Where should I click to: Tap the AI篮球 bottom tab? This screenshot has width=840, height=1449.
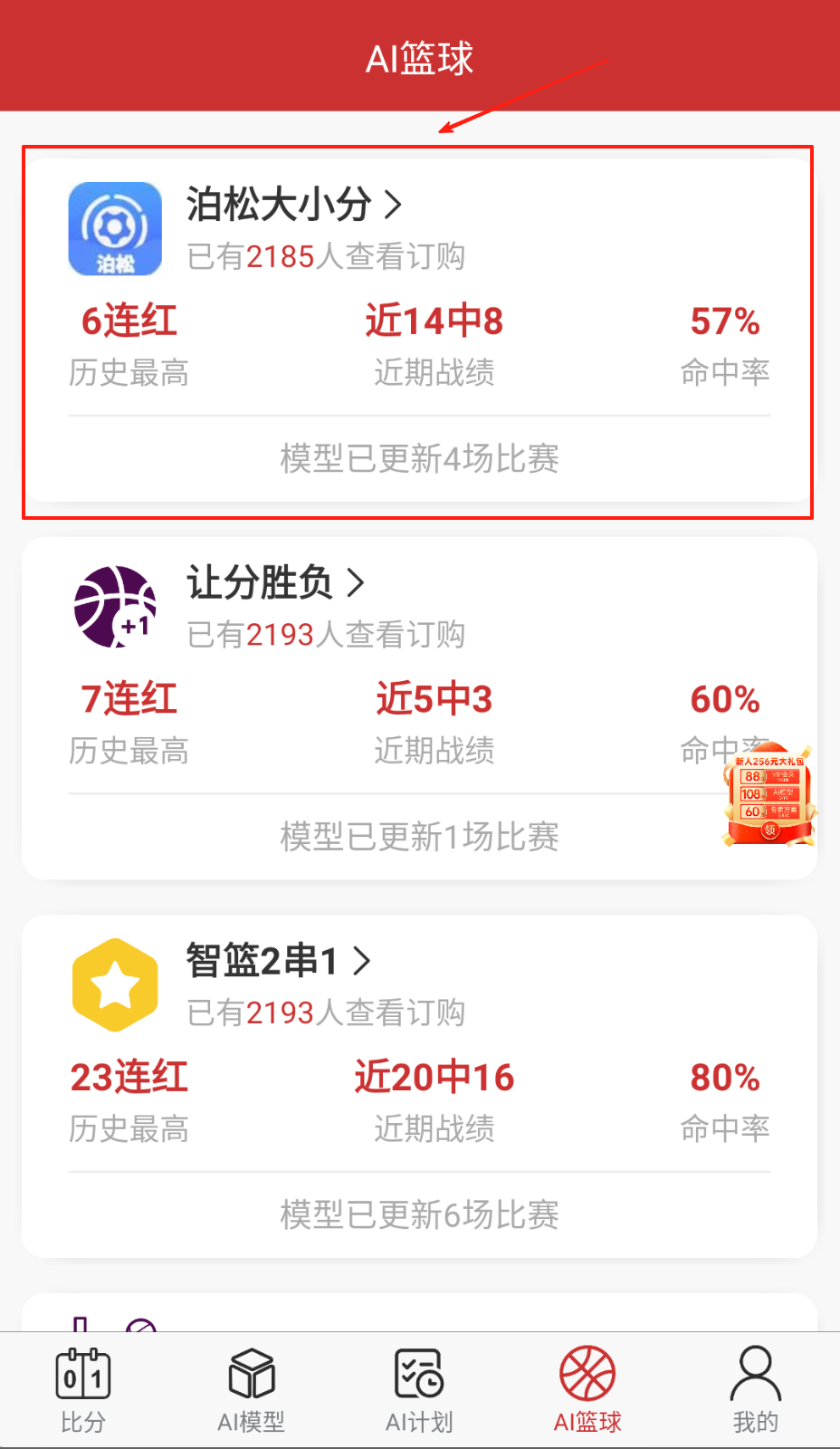tap(587, 1389)
